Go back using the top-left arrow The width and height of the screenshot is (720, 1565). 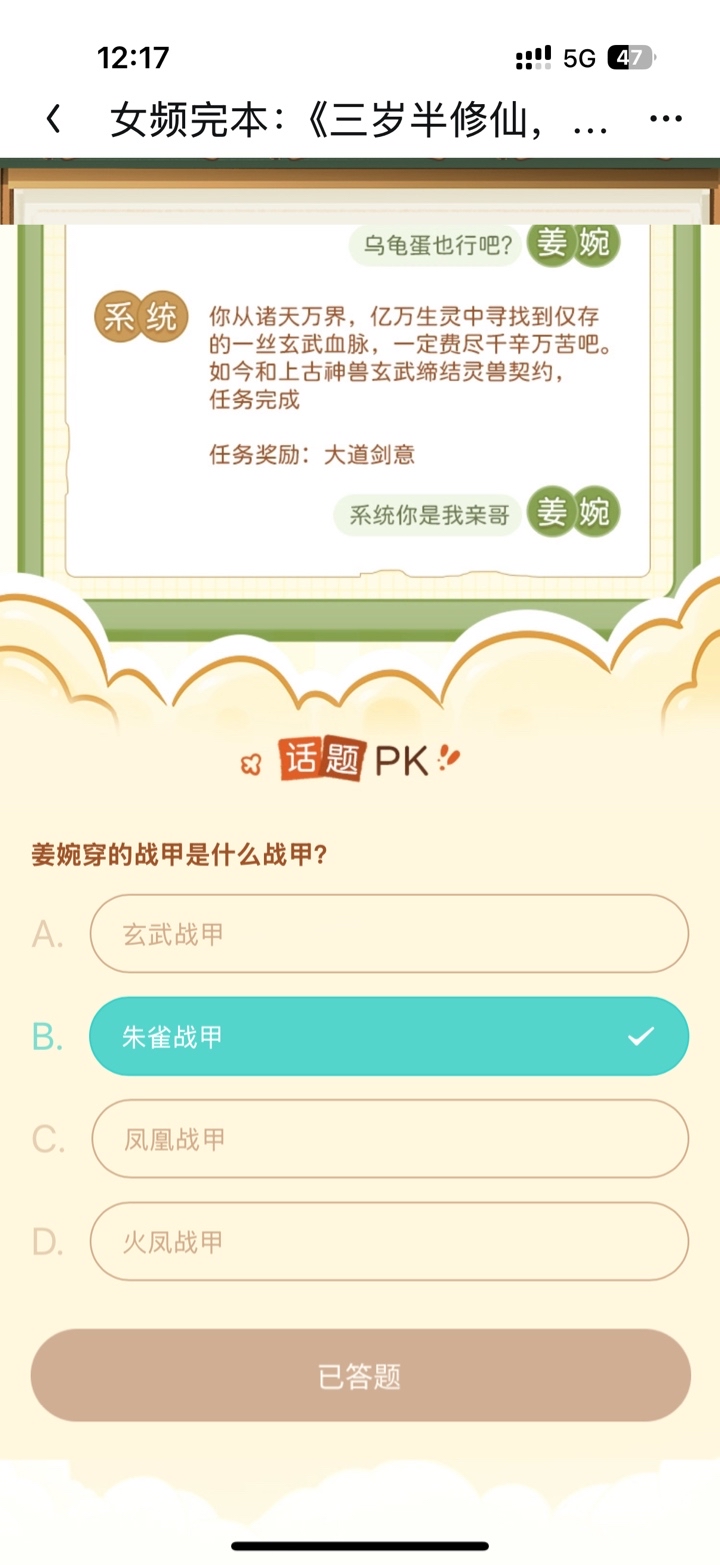[x=54, y=121]
